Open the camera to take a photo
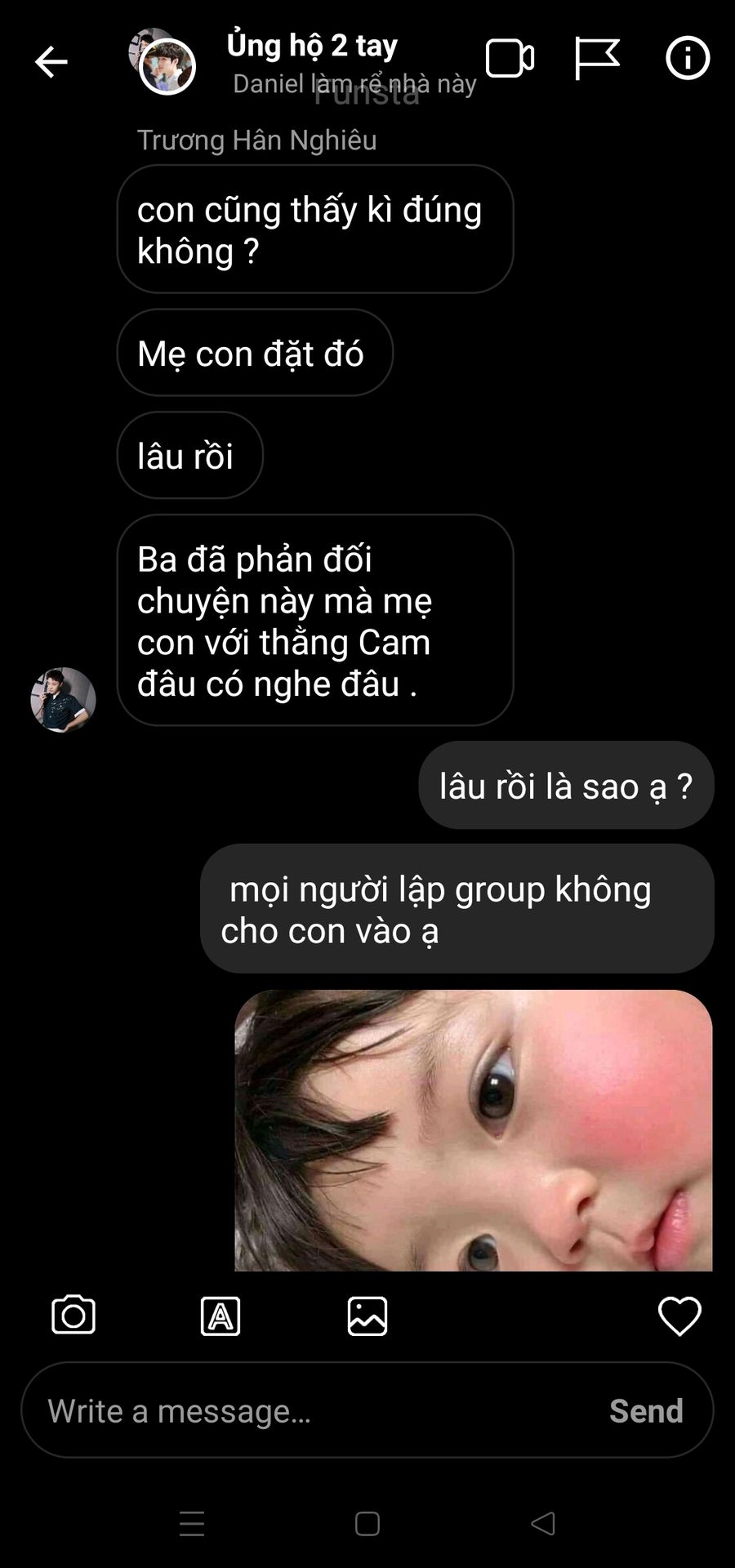Image resolution: width=735 pixels, height=1568 pixels. [x=73, y=1316]
